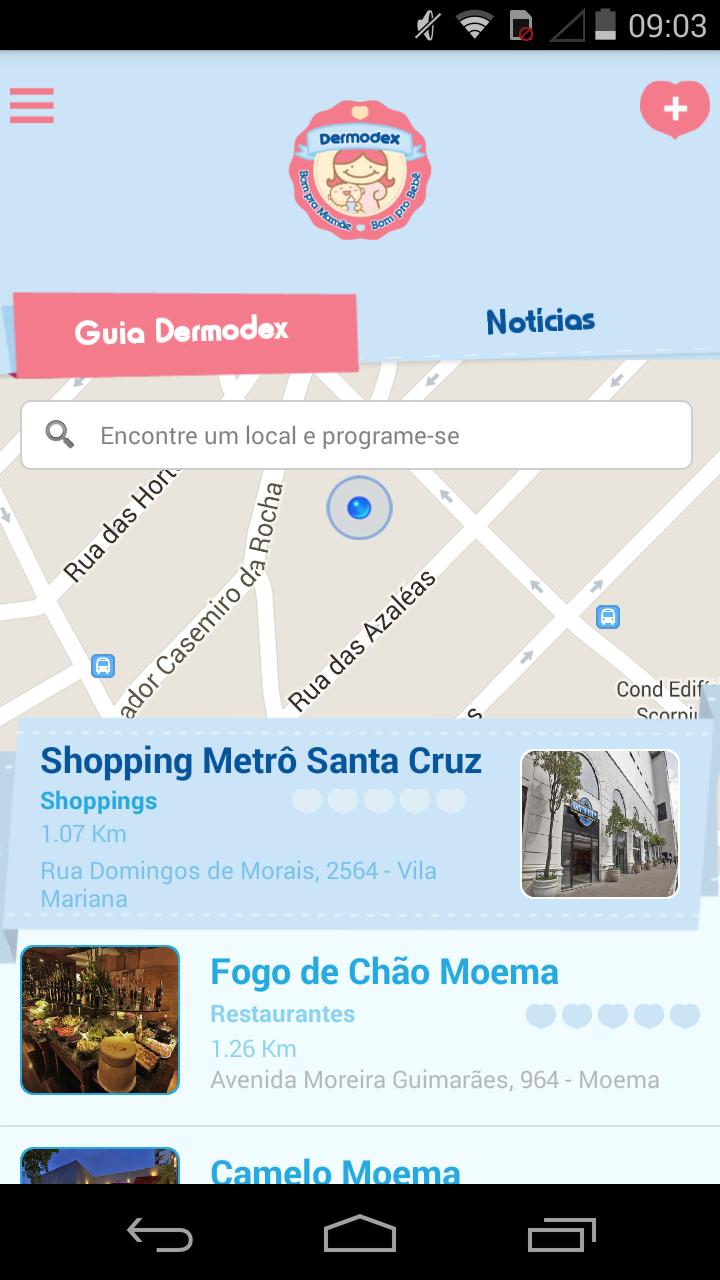
Task: Switch to the Noticias tab
Action: (540, 322)
